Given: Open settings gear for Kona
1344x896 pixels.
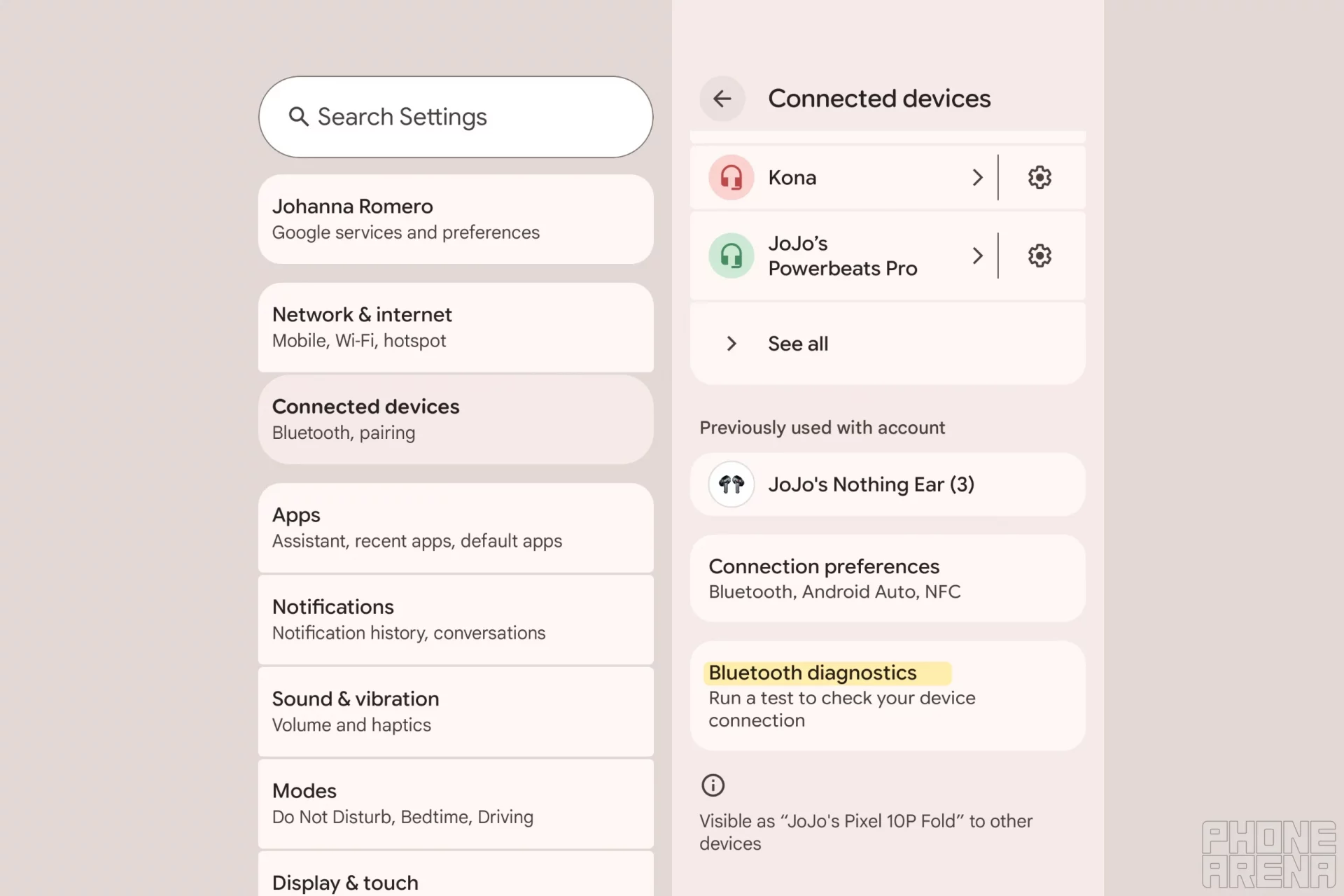Looking at the screenshot, I should pyautogui.click(x=1039, y=178).
